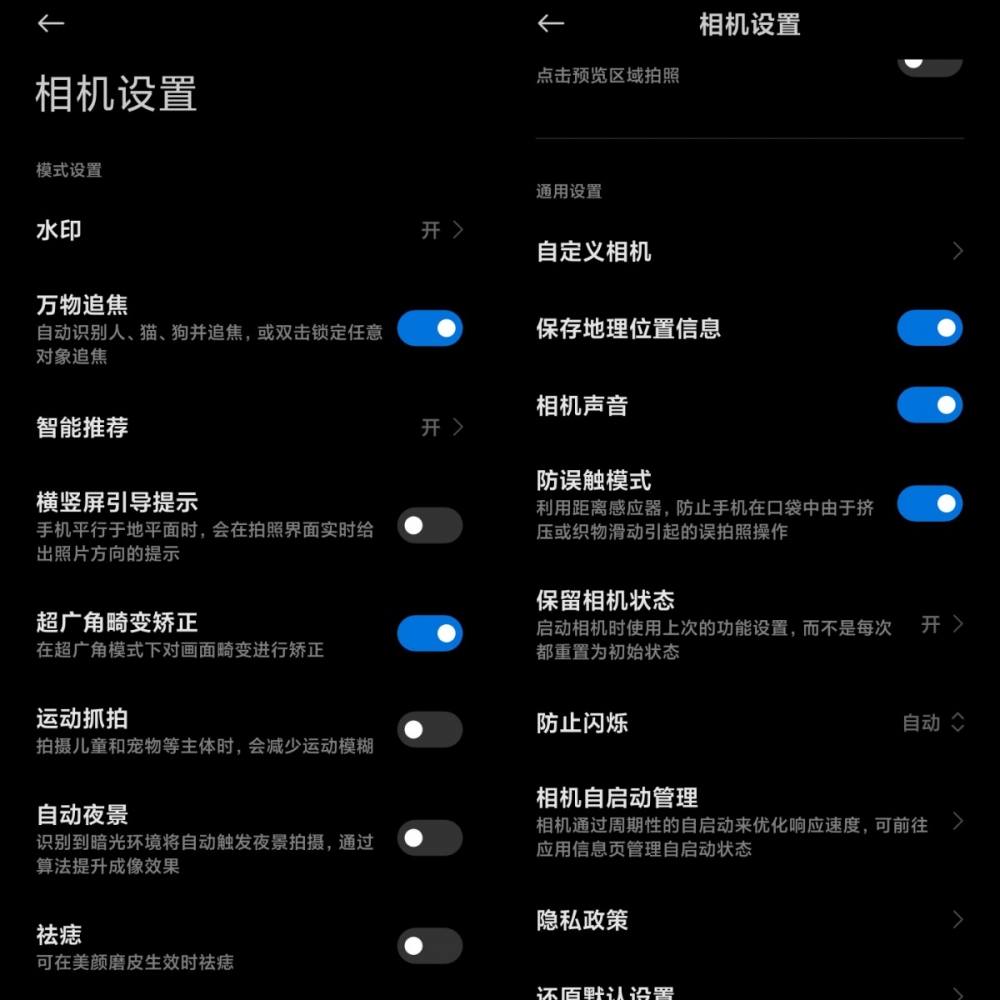Enable the 自动夜景 switch

(430, 838)
